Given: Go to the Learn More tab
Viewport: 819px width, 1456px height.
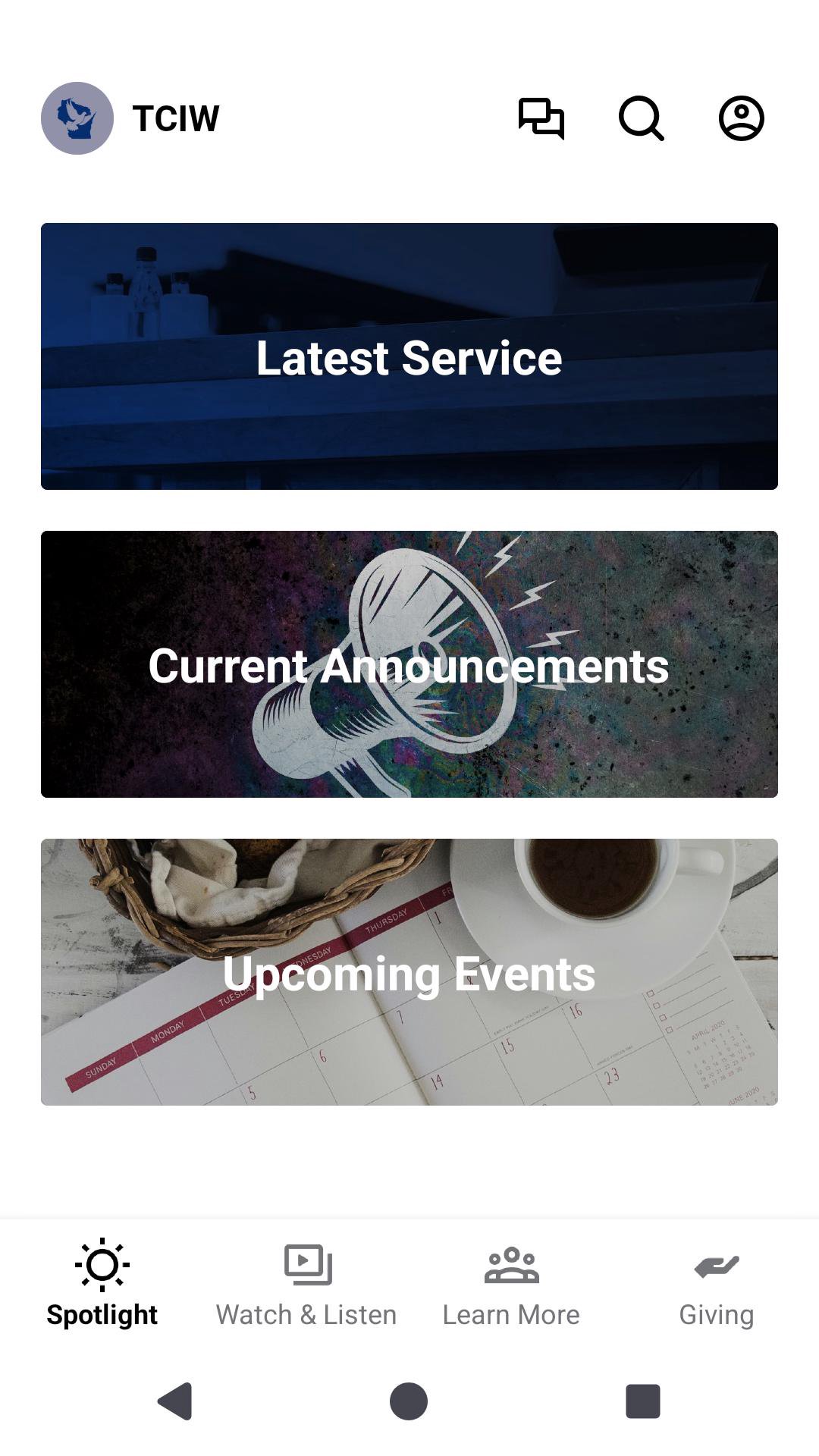Looking at the screenshot, I should pyautogui.click(x=511, y=1283).
